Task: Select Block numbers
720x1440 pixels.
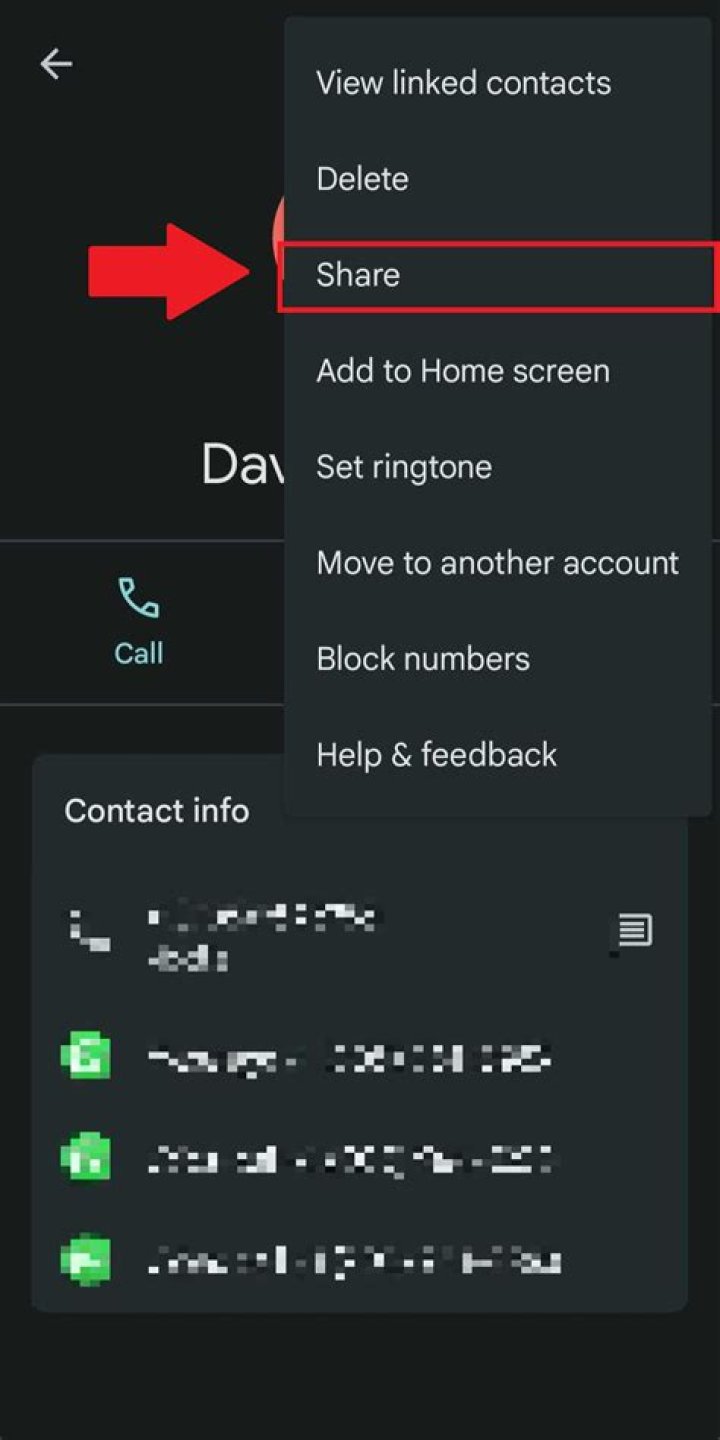Action: tap(423, 659)
